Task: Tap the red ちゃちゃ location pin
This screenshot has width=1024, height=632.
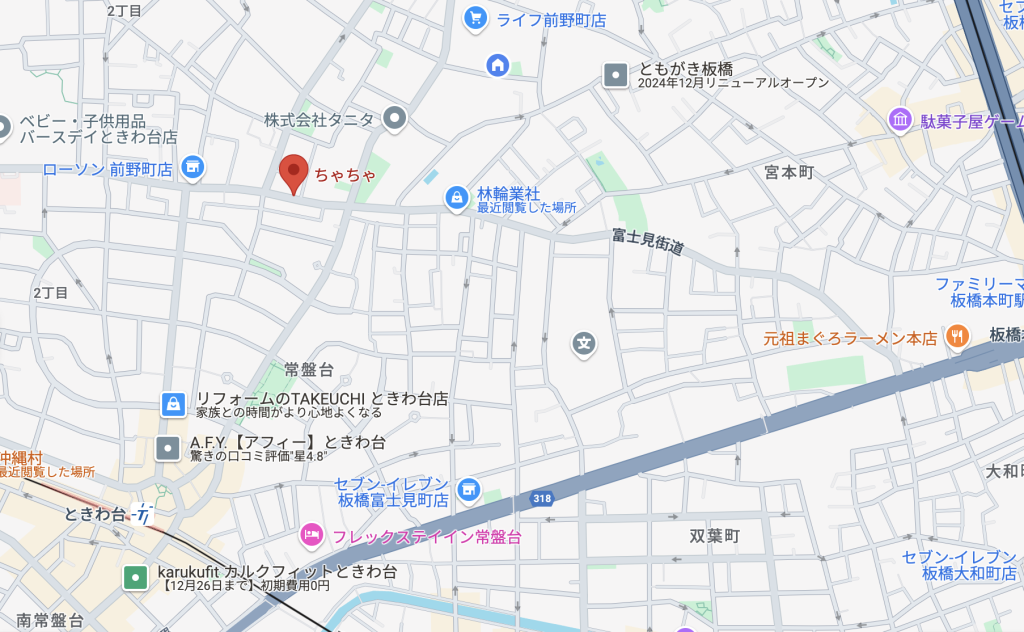Action: (x=292, y=173)
